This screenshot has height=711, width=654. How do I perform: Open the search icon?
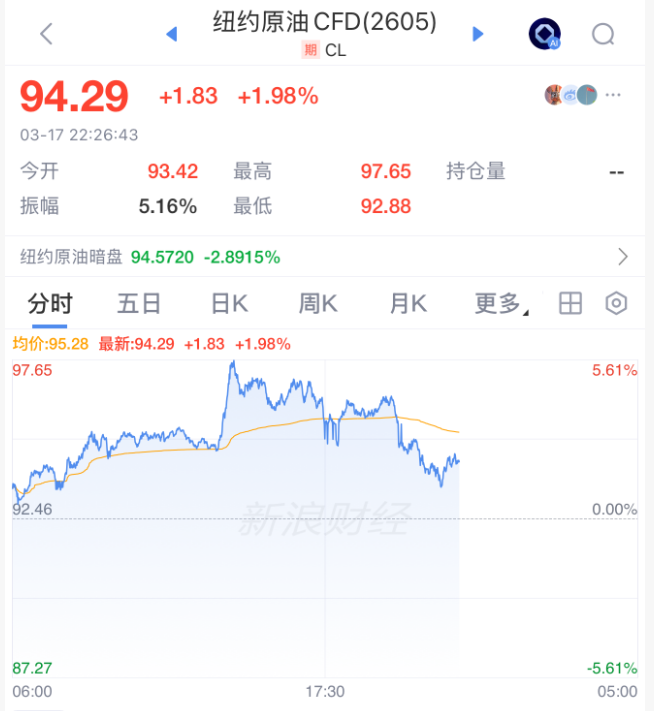point(603,34)
